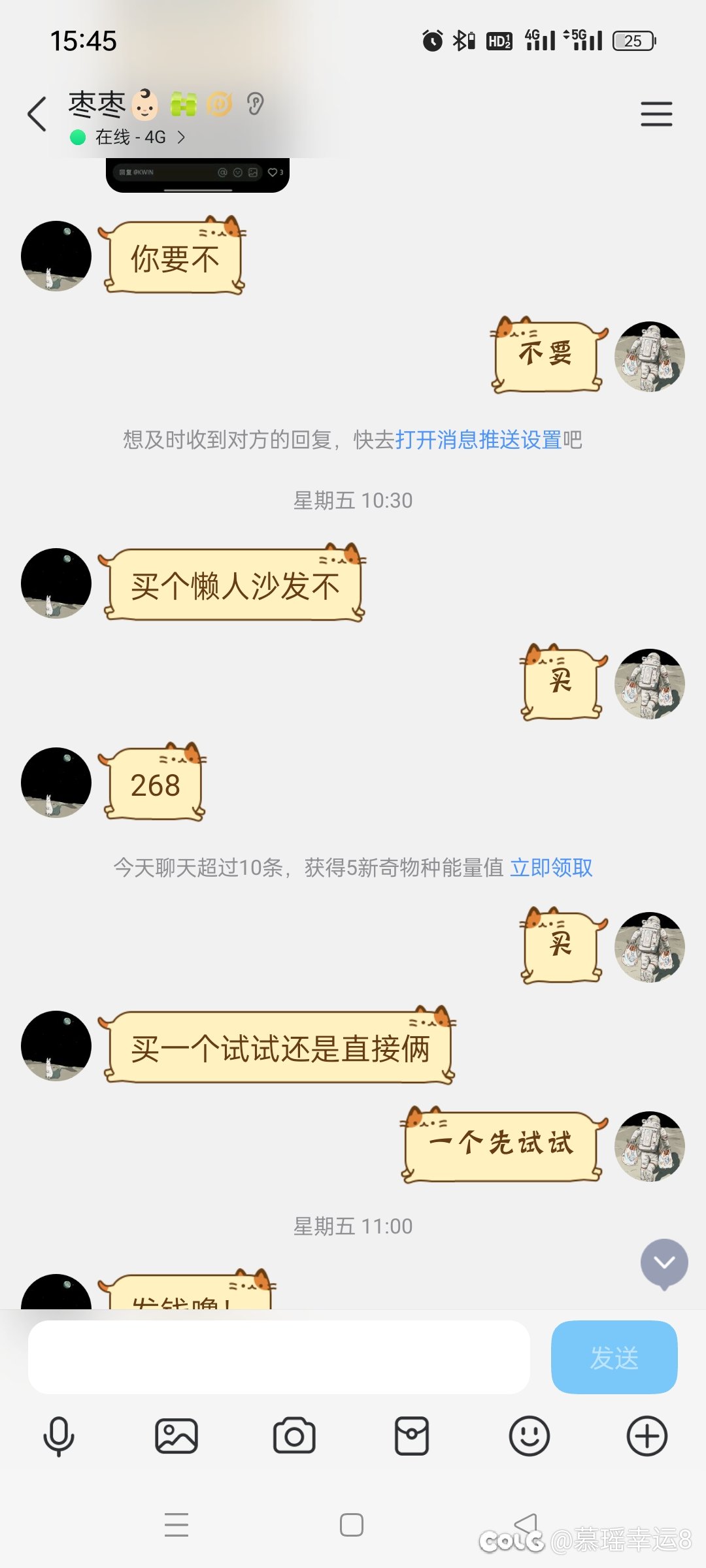Claim energy via 立即领取 link

551,868
